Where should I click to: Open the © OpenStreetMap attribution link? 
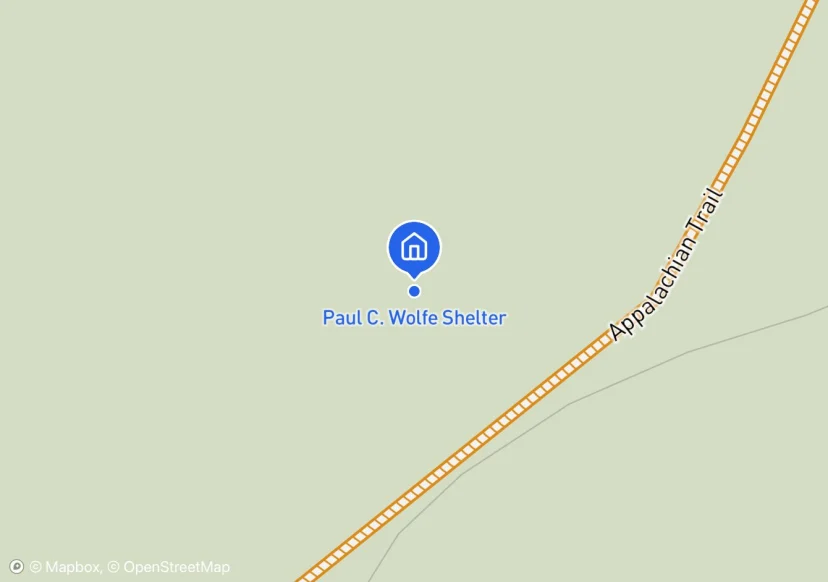[x=169, y=567]
